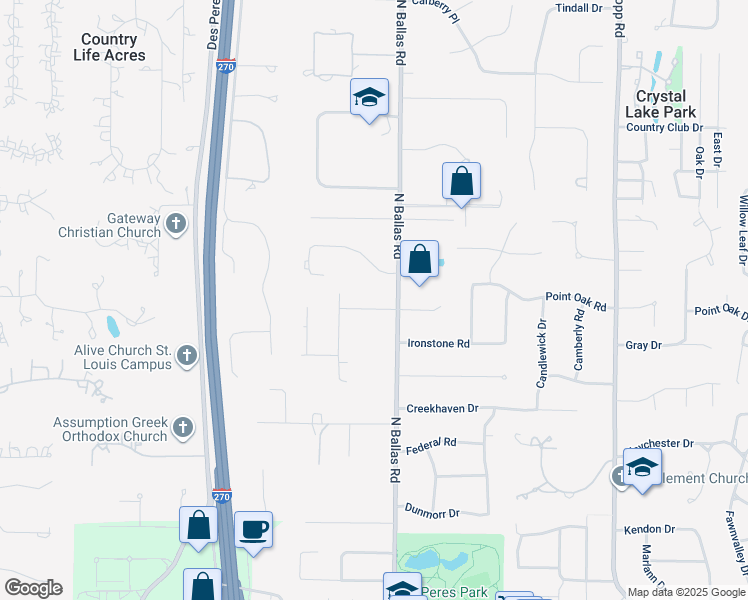Open the school marker near Manchester Dr
The height and width of the screenshot is (600, 748).
coord(642,467)
